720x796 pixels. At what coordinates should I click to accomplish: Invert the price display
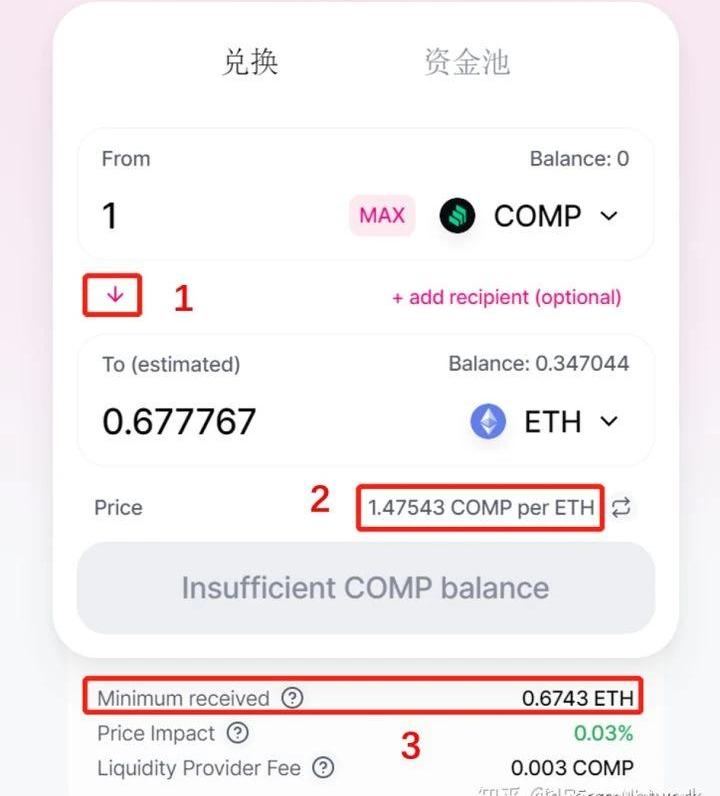pos(622,507)
